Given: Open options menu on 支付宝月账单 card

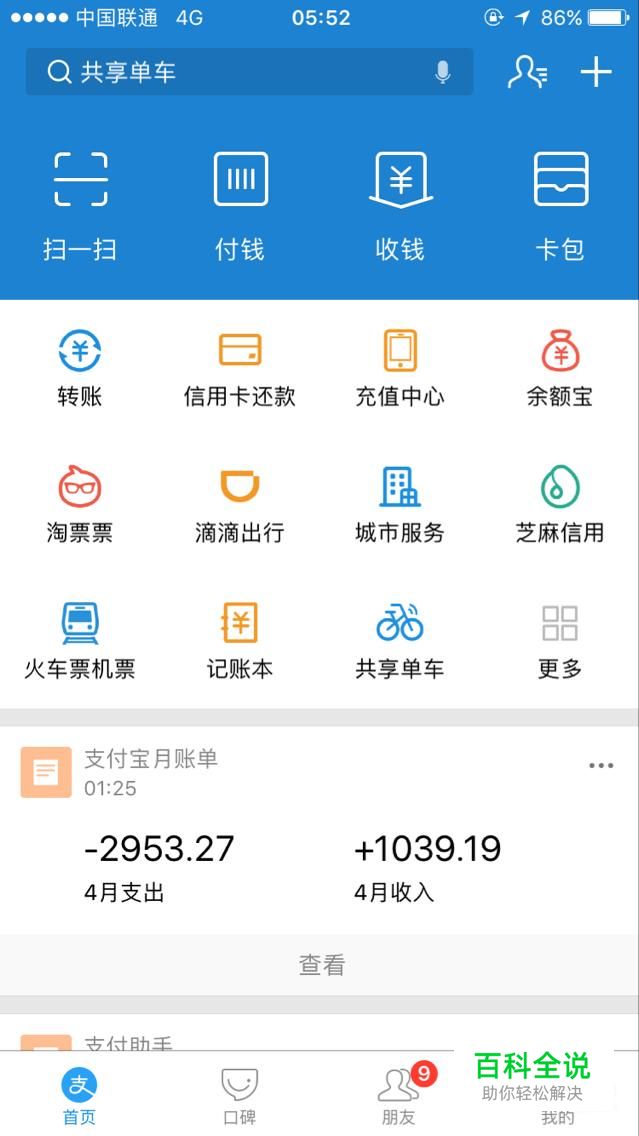Looking at the screenshot, I should click(601, 766).
